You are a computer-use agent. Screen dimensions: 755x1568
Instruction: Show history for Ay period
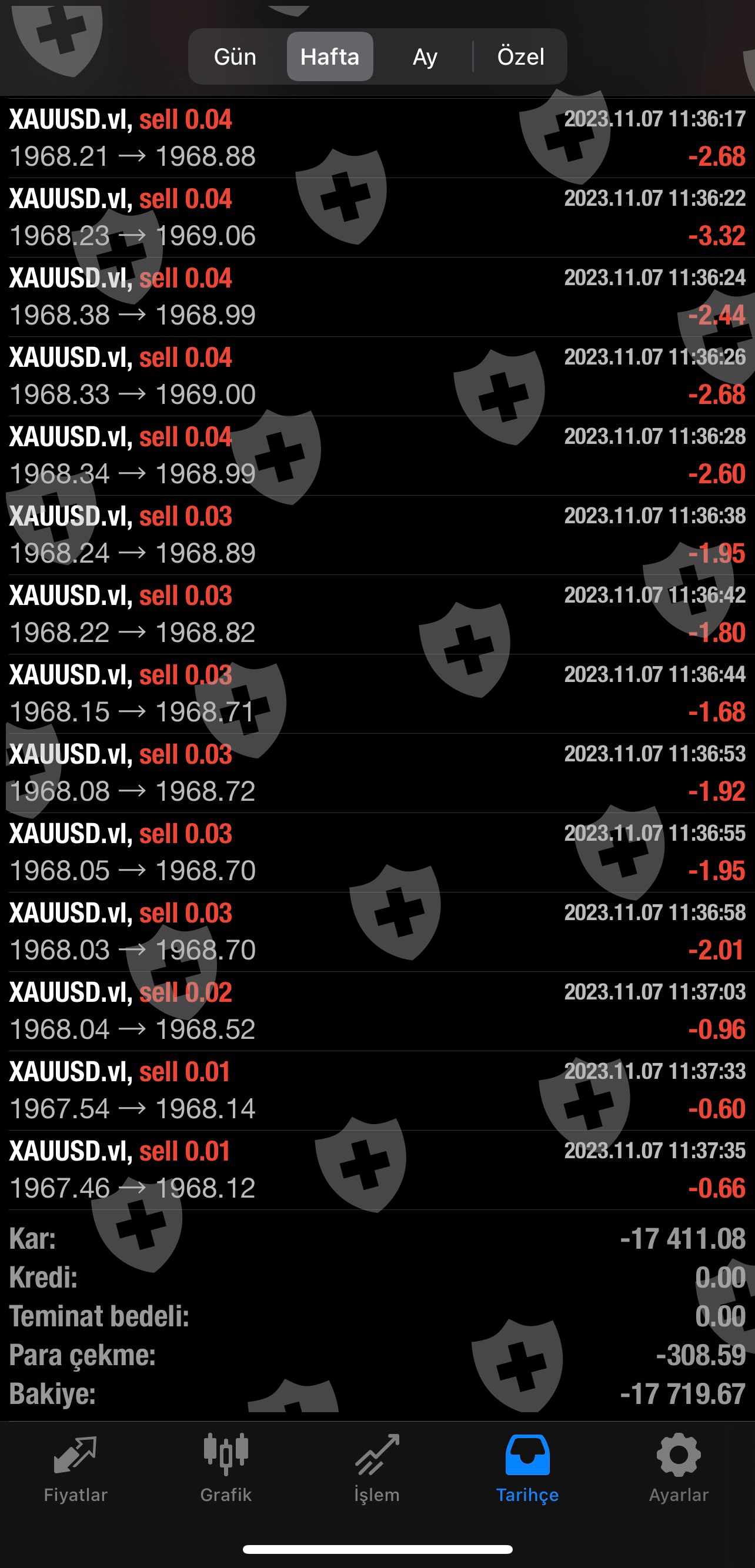click(x=425, y=56)
